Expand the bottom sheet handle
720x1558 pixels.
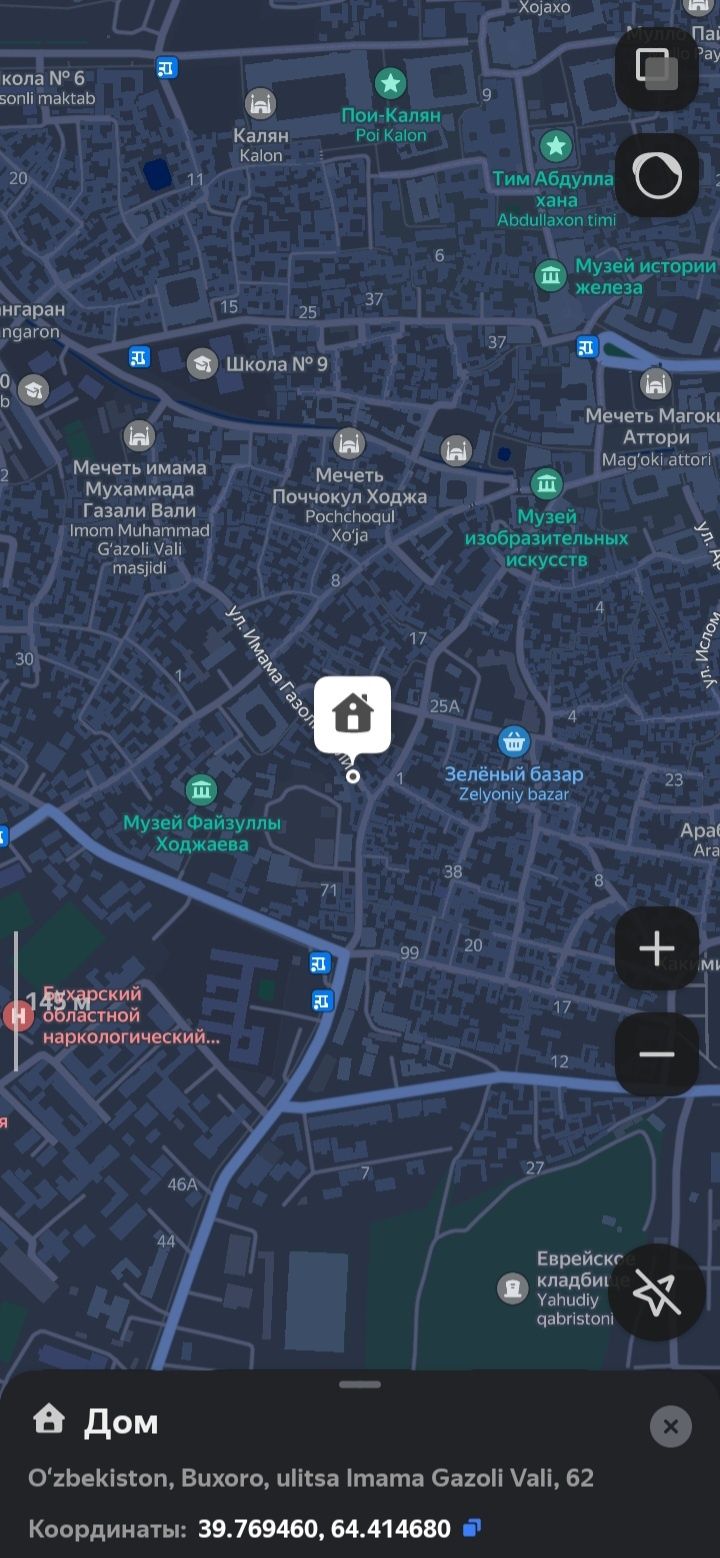click(360, 1385)
